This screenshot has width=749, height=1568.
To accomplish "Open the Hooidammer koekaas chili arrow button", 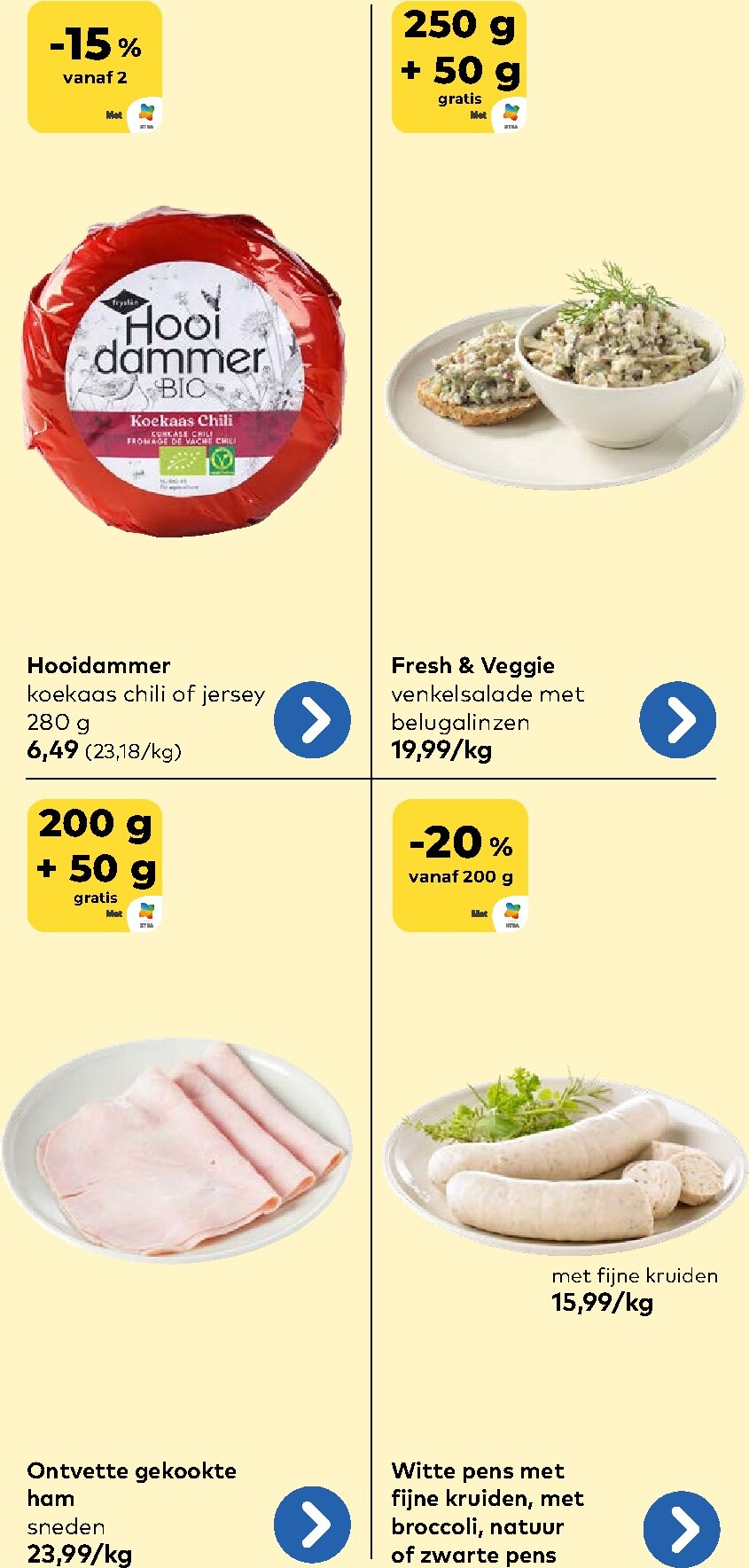I will point(312,720).
